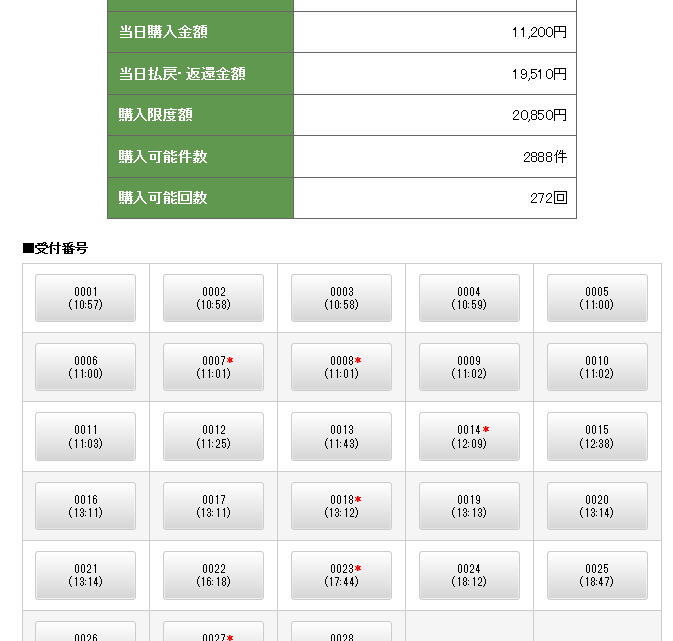
Task: Tap receipt 0009 from 11:02
Action: point(469,367)
